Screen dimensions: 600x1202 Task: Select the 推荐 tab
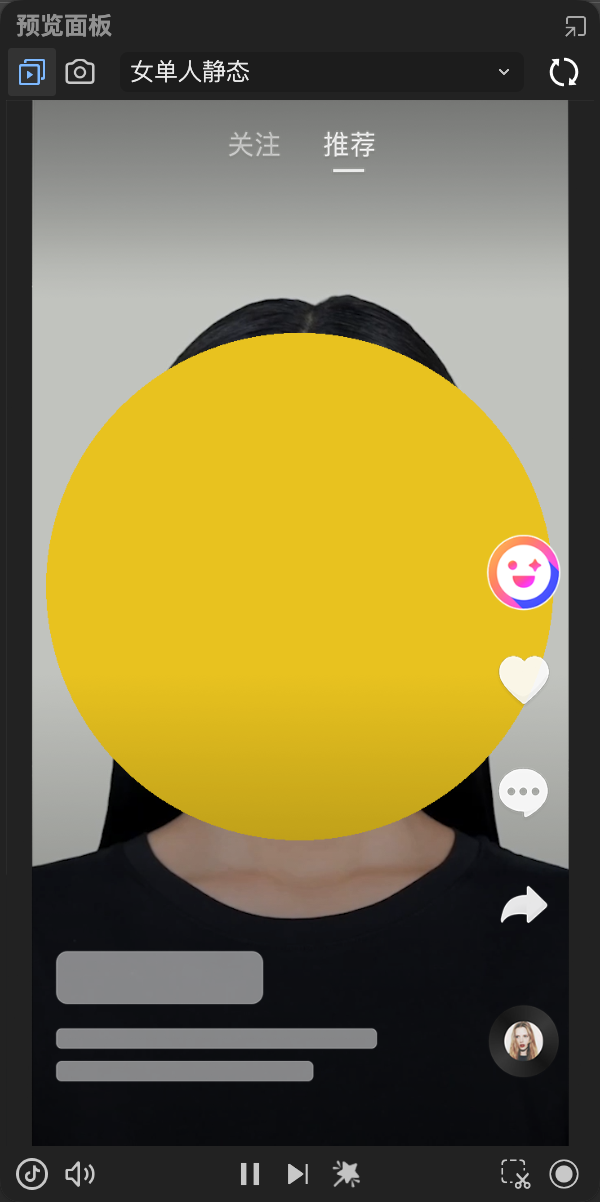(349, 145)
